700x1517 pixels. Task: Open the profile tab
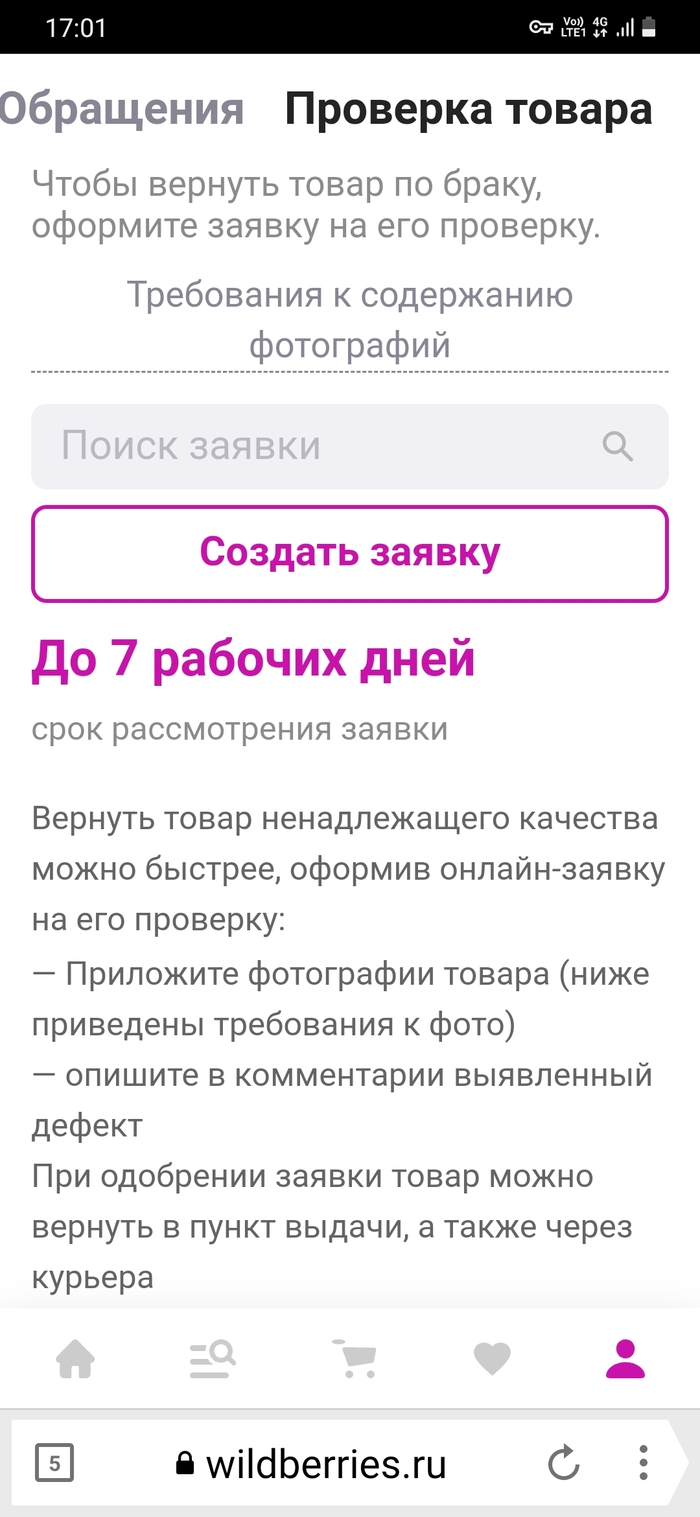(x=626, y=1358)
